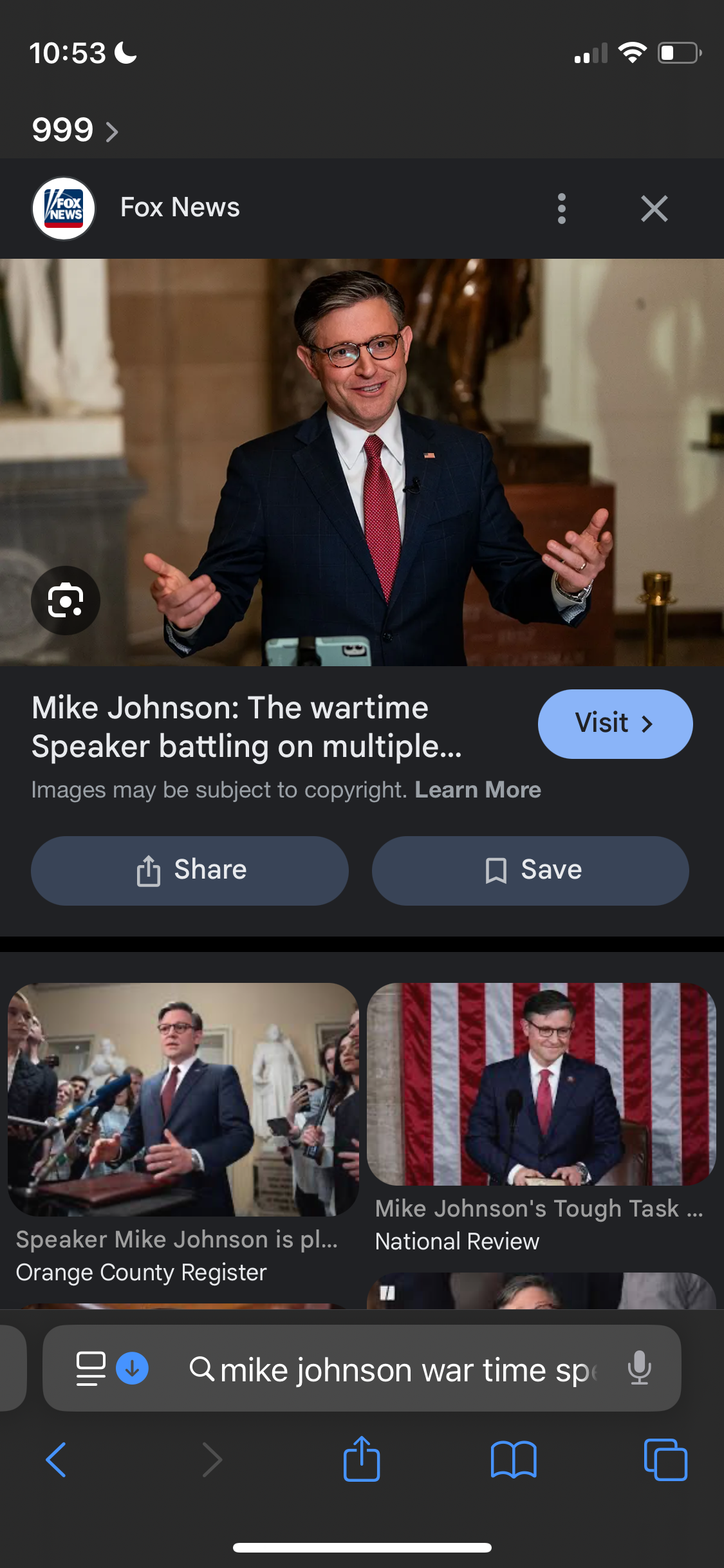
Task: Return to the 999 app breadcrumb
Action: point(75,130)
